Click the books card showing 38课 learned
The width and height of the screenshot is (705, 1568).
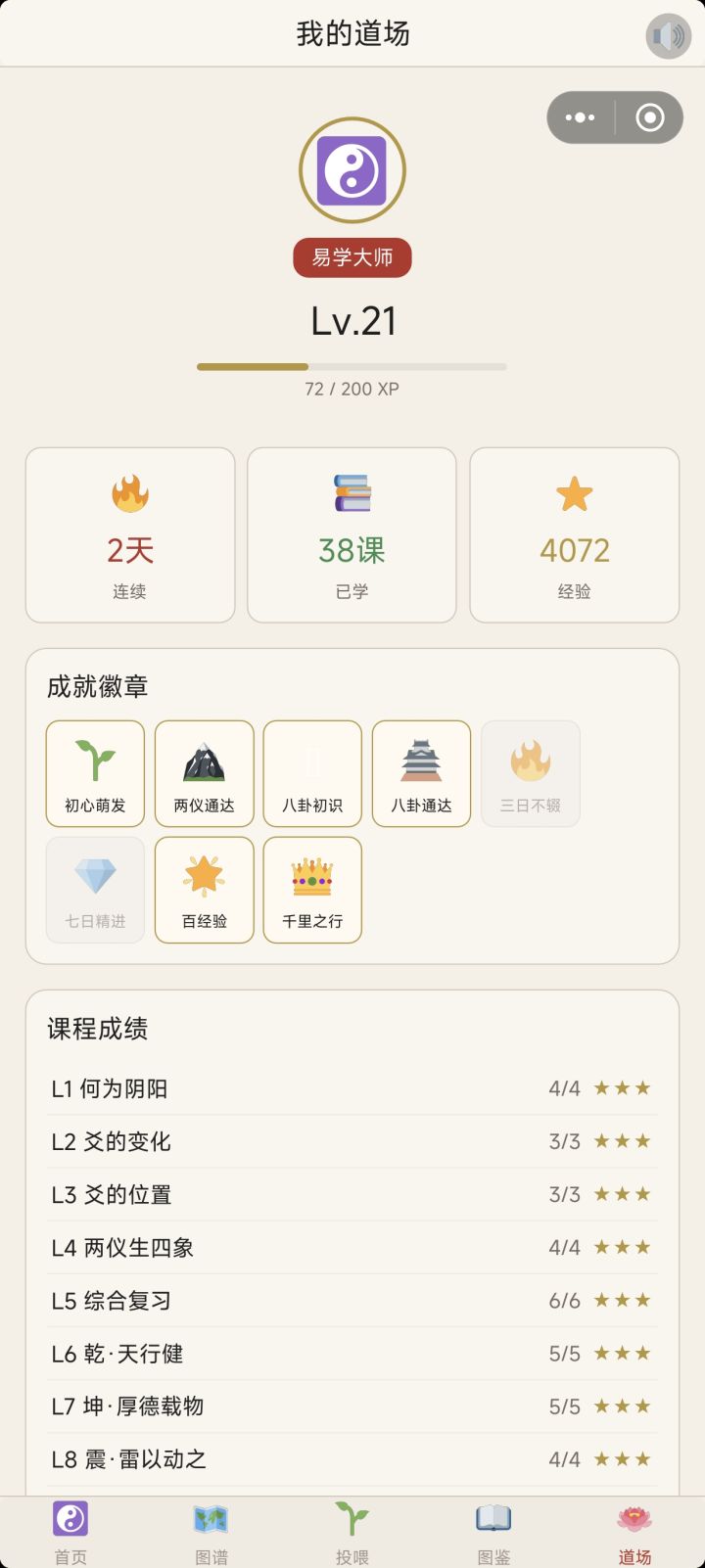(352, 534)
